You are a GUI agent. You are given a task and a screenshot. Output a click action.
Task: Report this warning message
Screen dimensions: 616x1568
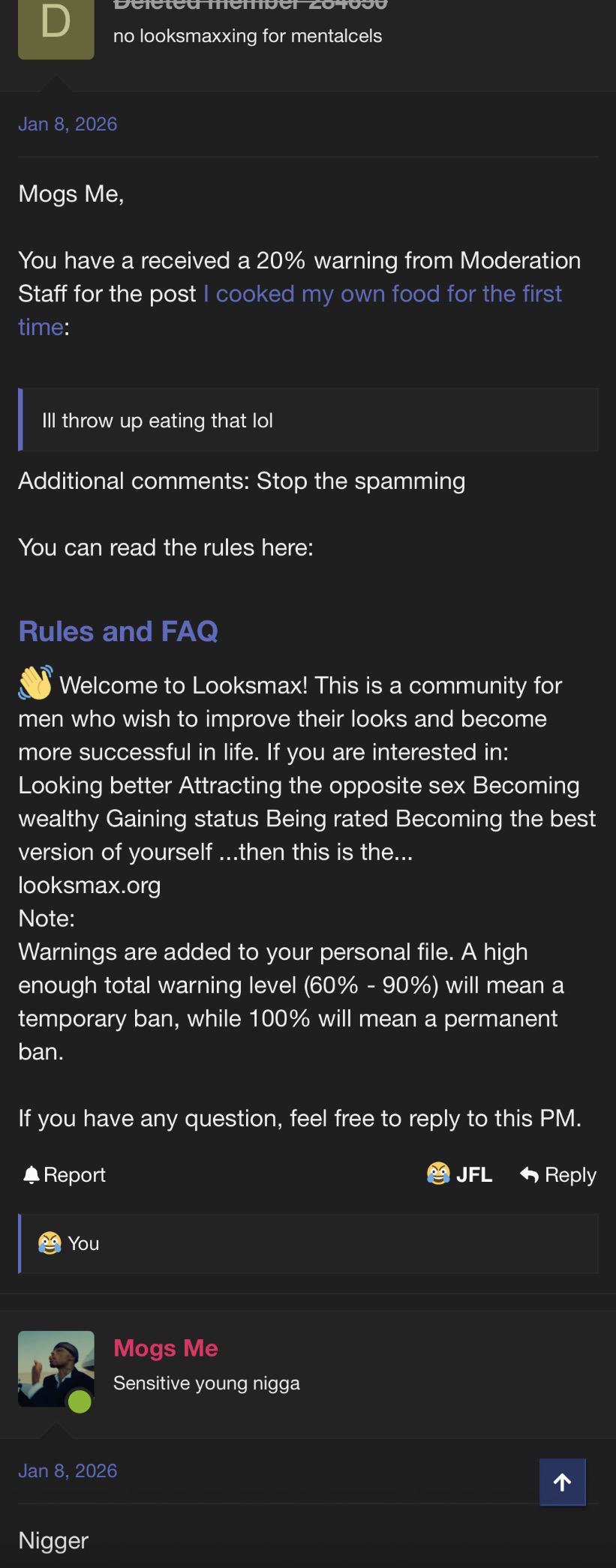[65, 1174]
